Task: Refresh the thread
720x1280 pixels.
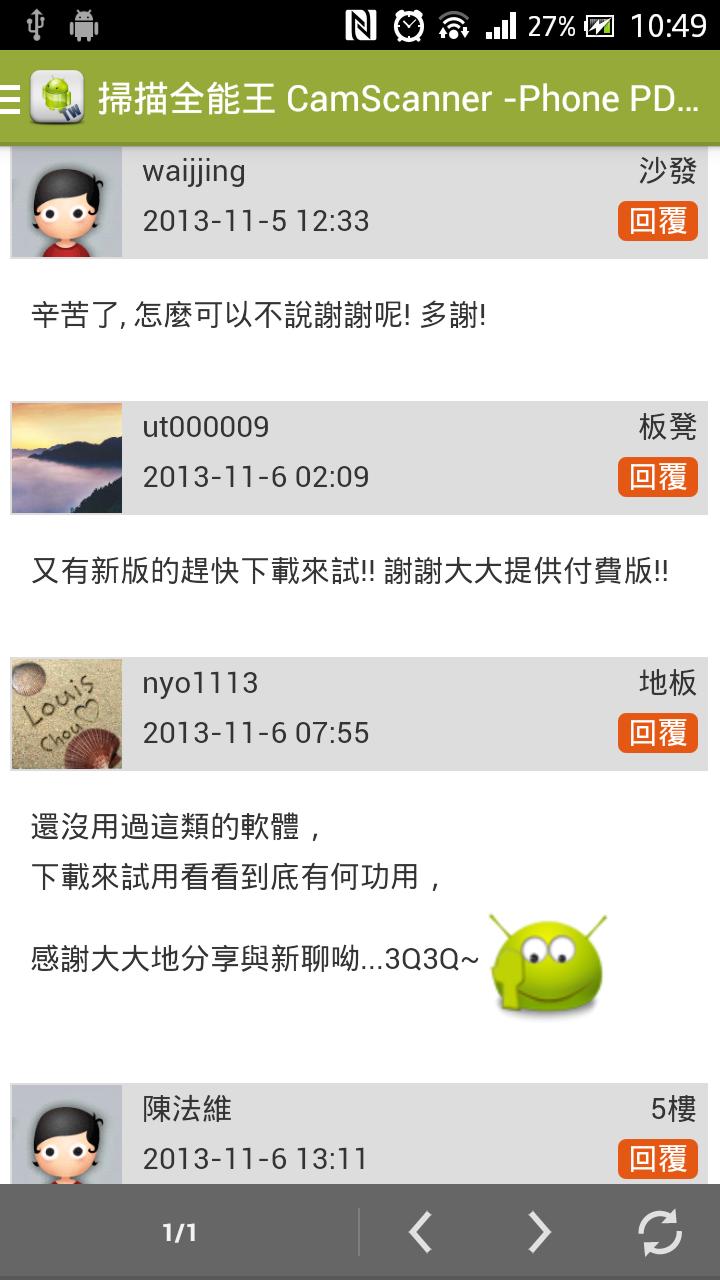Action: pos(660,1232)
